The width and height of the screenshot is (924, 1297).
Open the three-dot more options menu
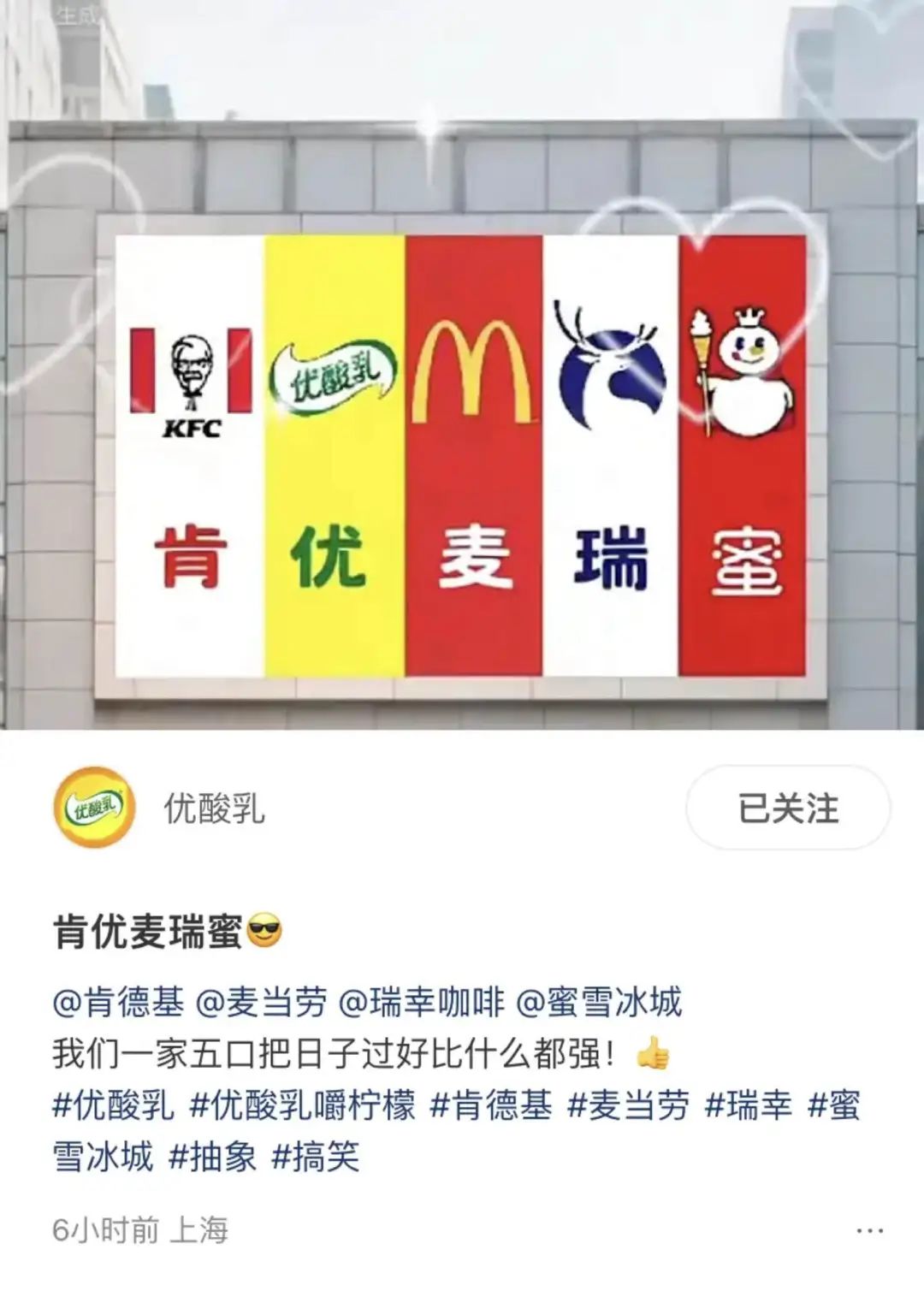[x=869, y=1230]
